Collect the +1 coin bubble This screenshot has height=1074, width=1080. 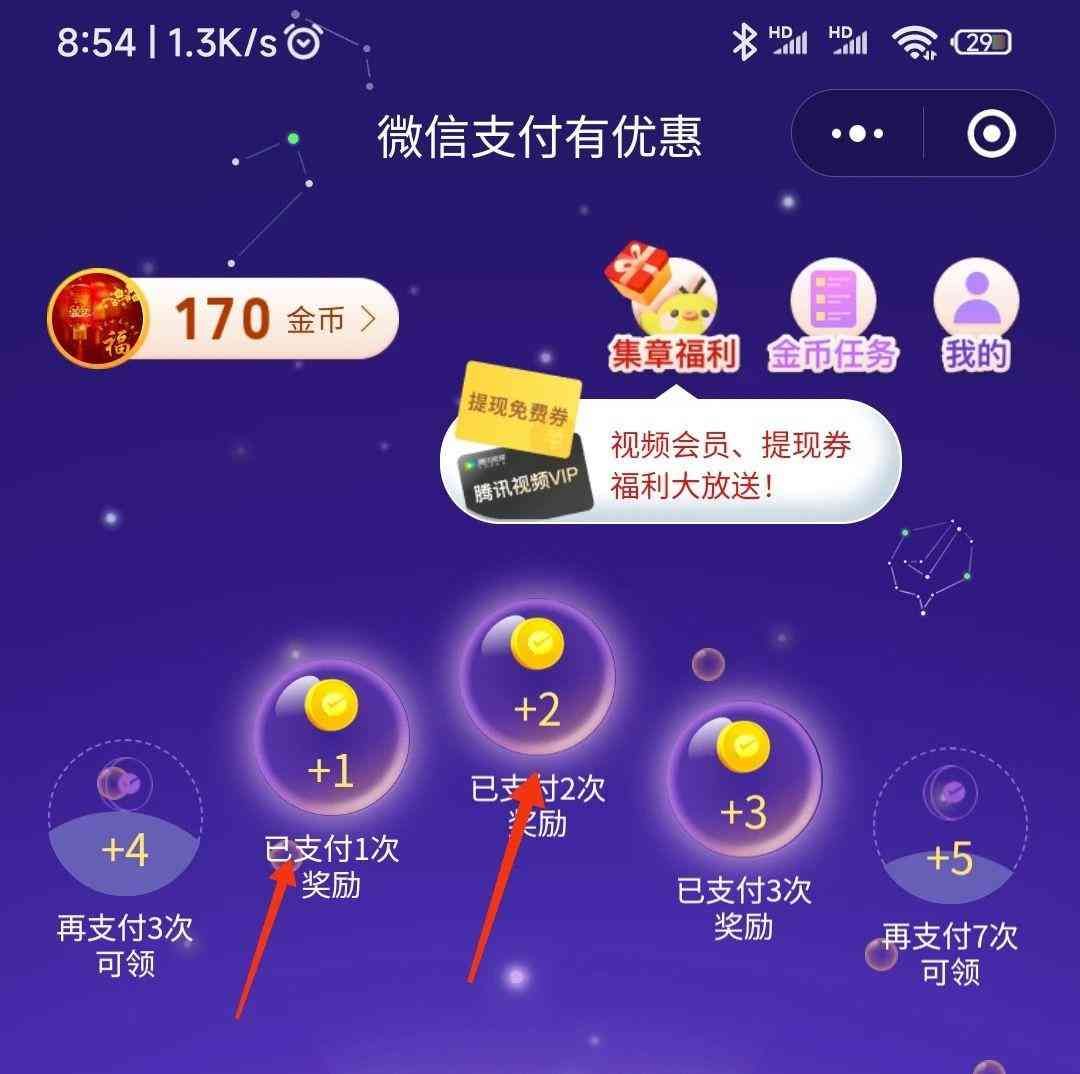[x=331, y=738]
